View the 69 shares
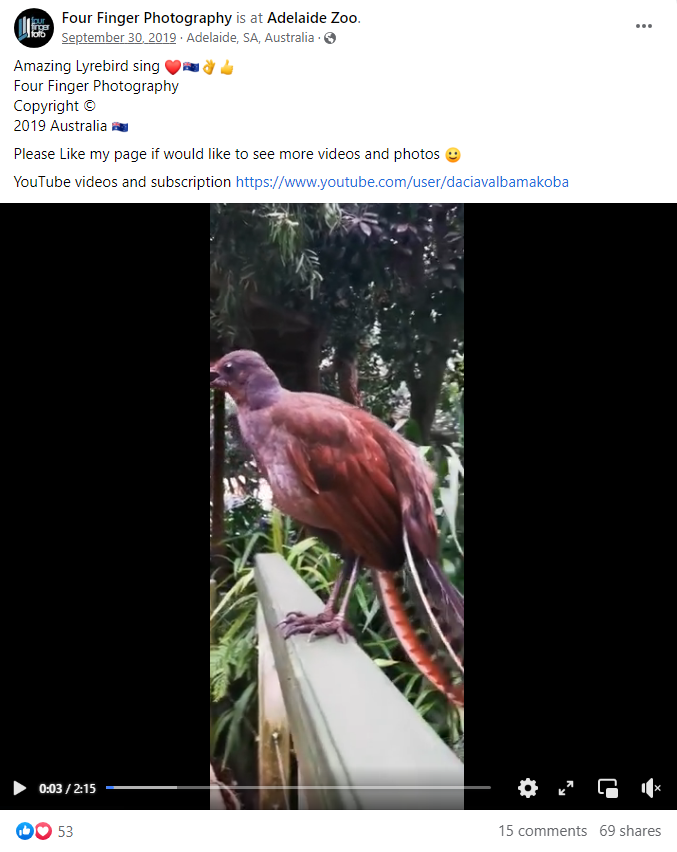This screenshot has width=677, height=852. [x=630, y=831]
